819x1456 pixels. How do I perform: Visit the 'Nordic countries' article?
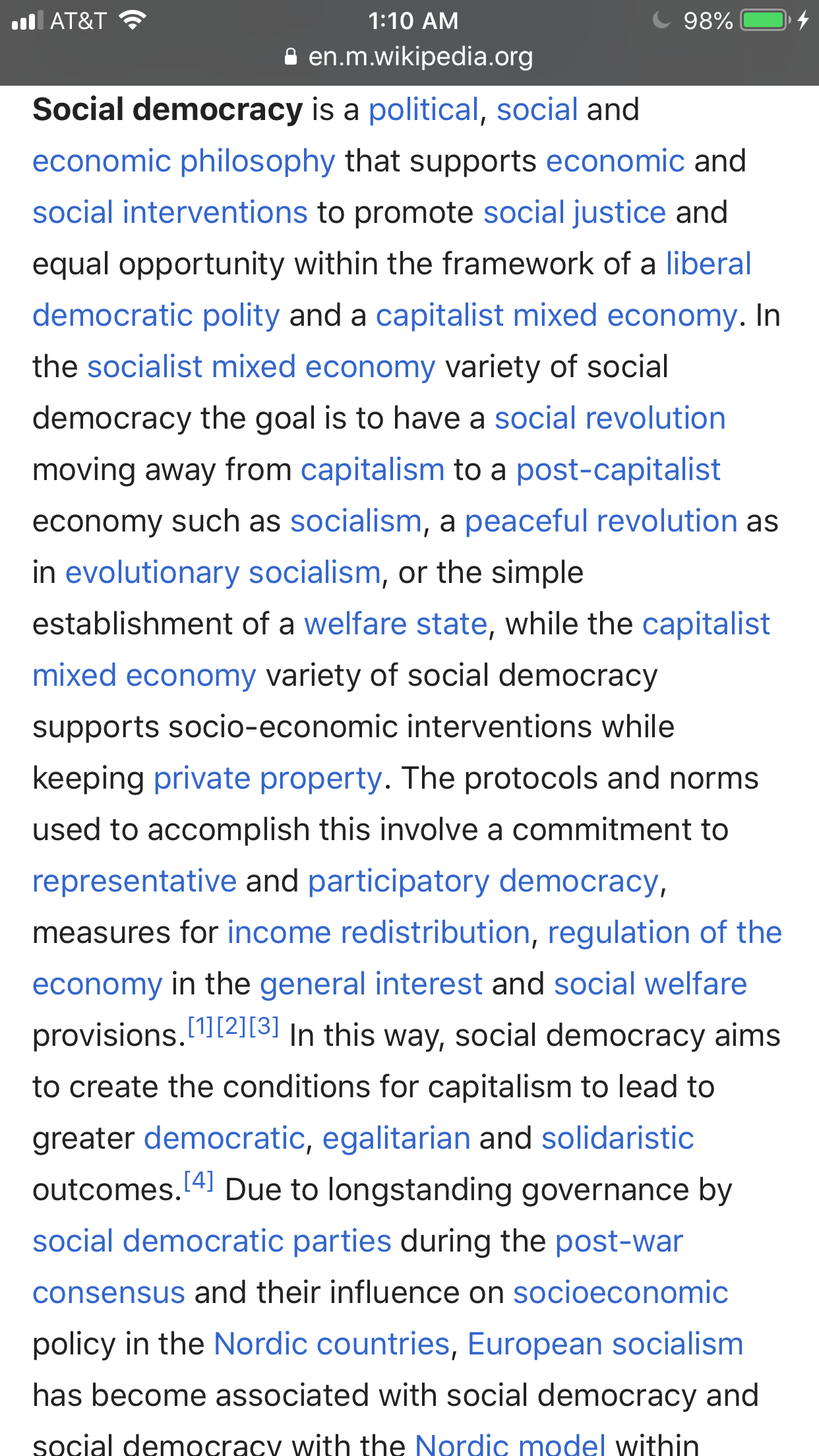click(332, 1344)
